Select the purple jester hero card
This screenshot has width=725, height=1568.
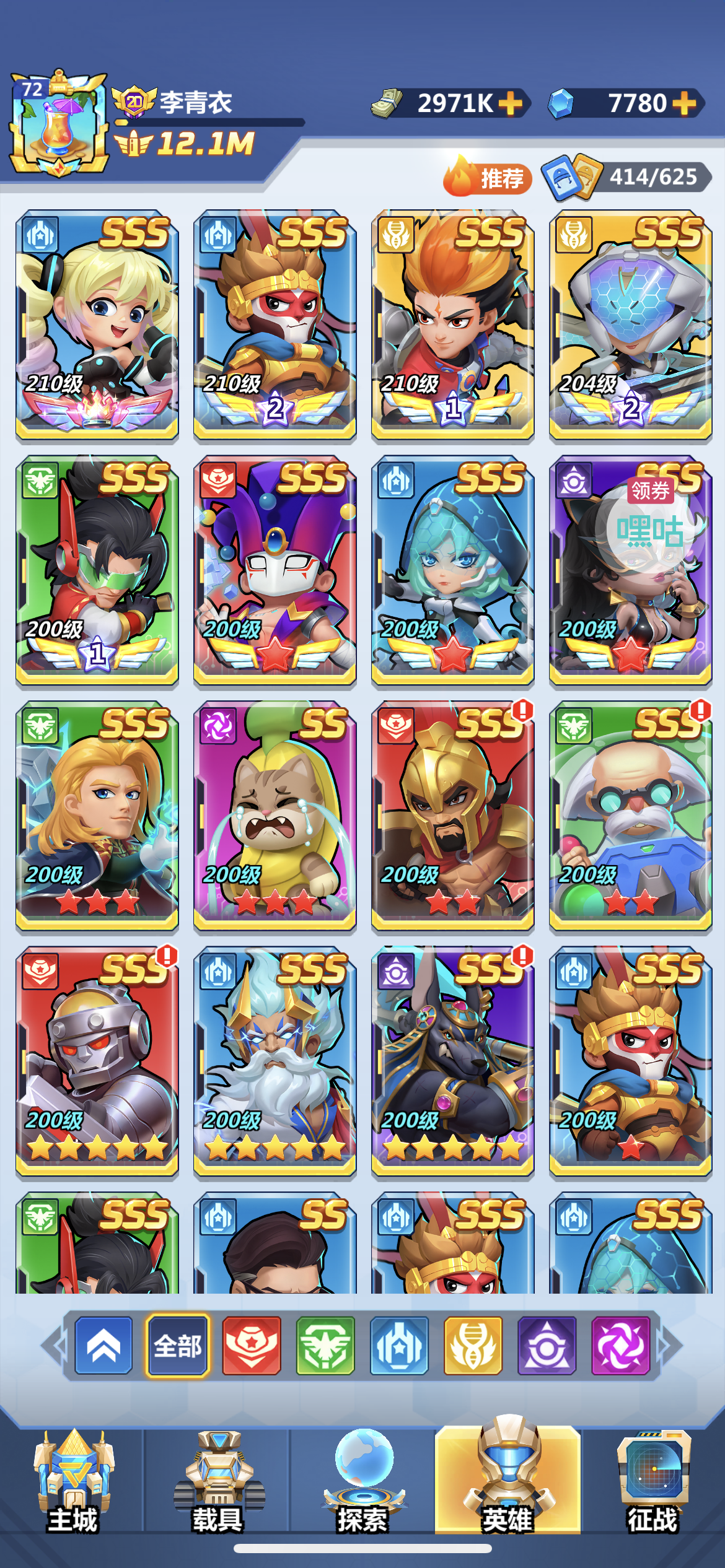click(x=275, y=571)
